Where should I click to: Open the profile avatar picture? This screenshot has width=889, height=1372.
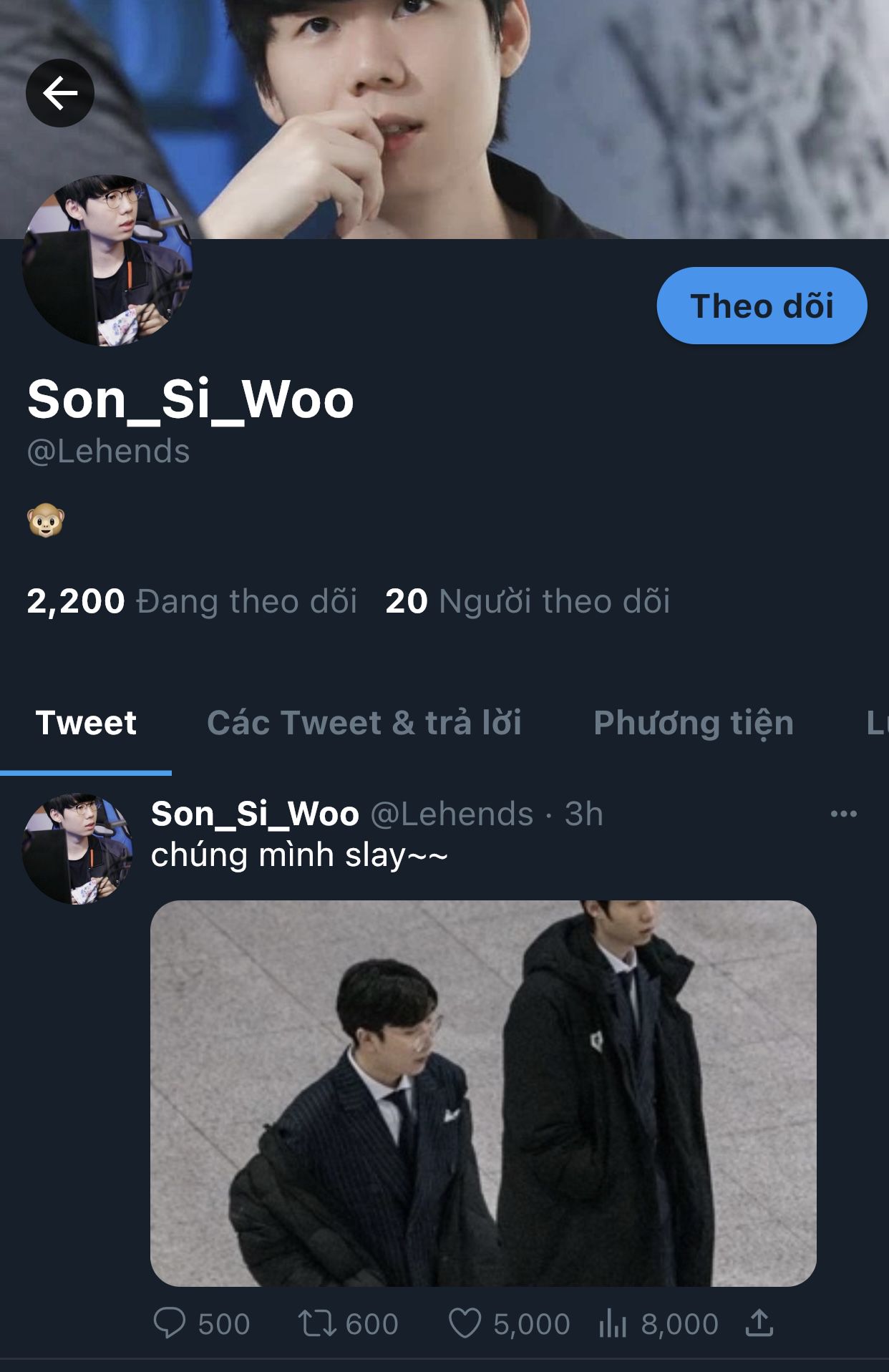pyautogui.click(x=107, y=261)
